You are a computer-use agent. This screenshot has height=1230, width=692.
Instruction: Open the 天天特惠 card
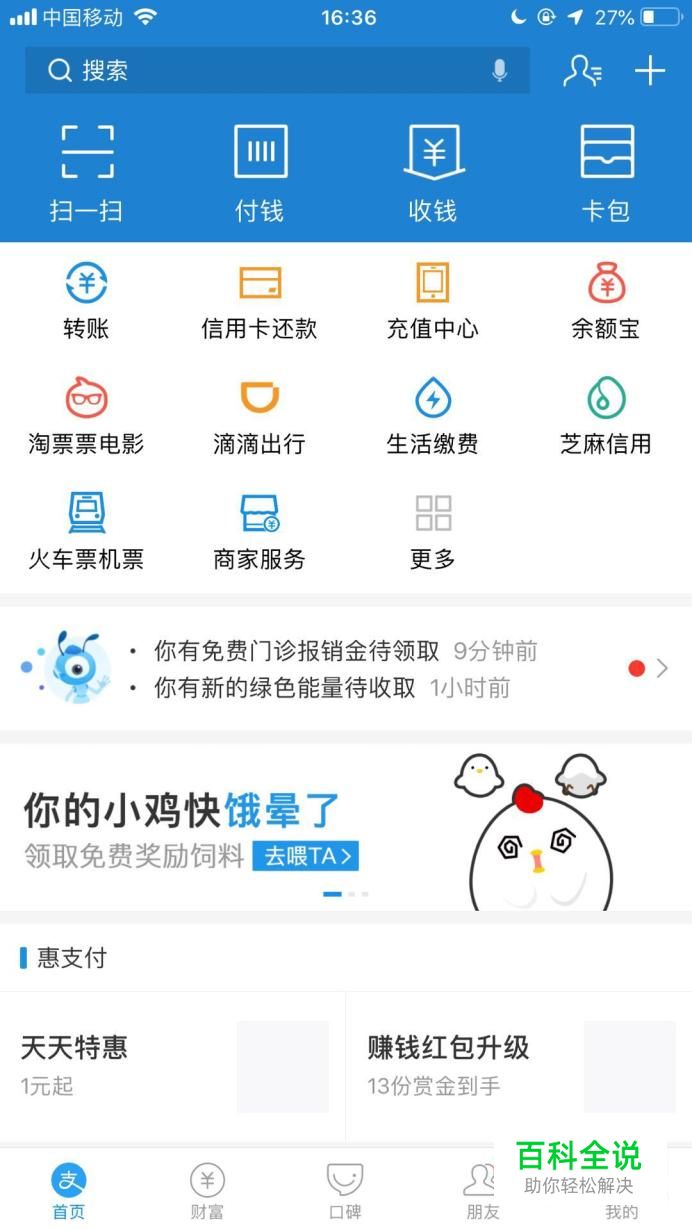(172, 1065)
